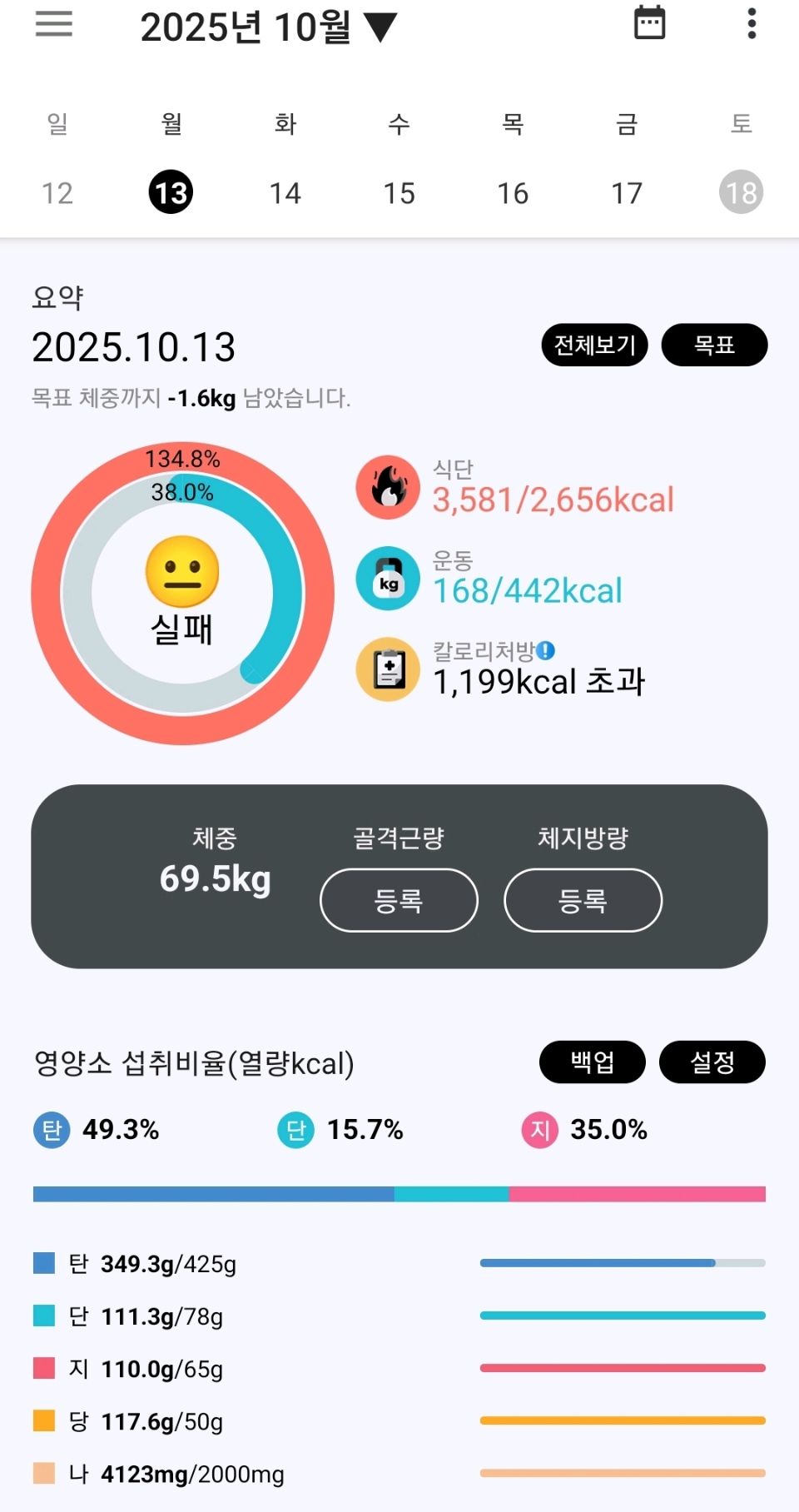Expand the 2025년 10월 month dropdown
Viewport: 799px width, 1512px height.
click(x=268, y=27)
